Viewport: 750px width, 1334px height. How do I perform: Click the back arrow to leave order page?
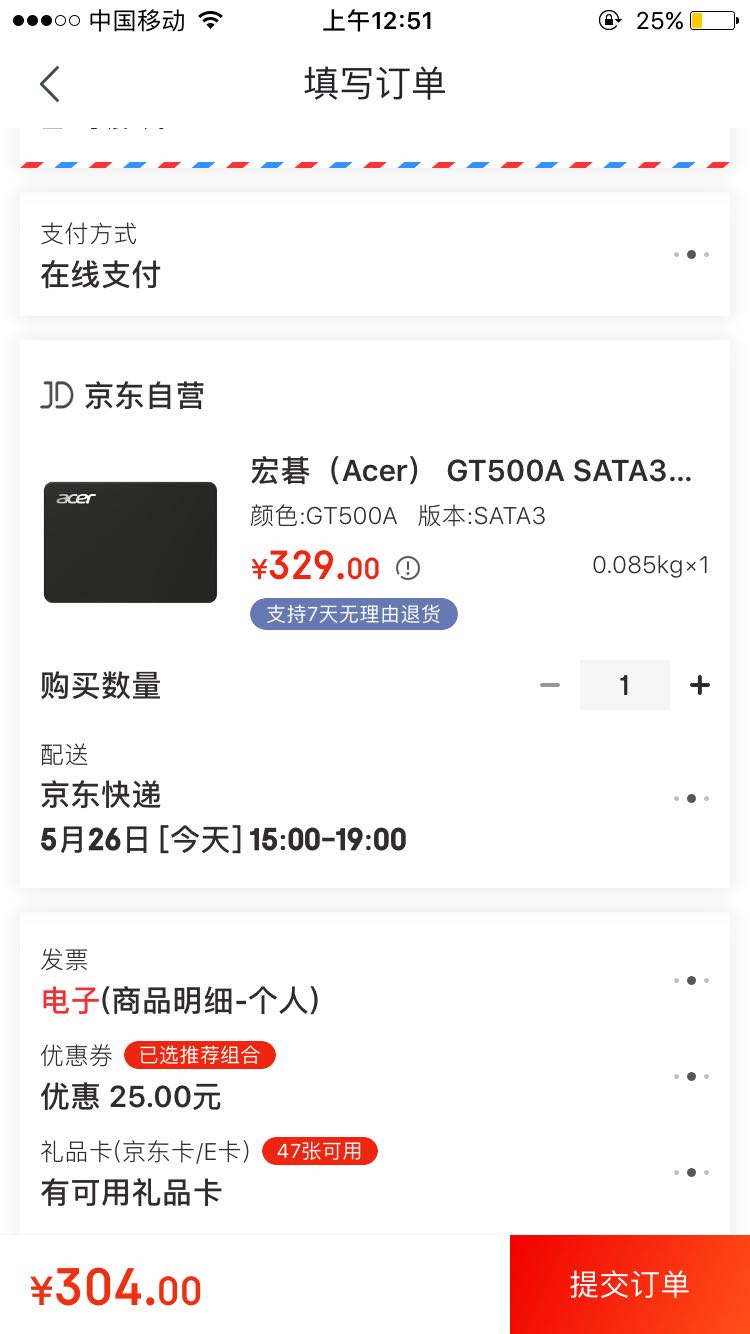50,84
